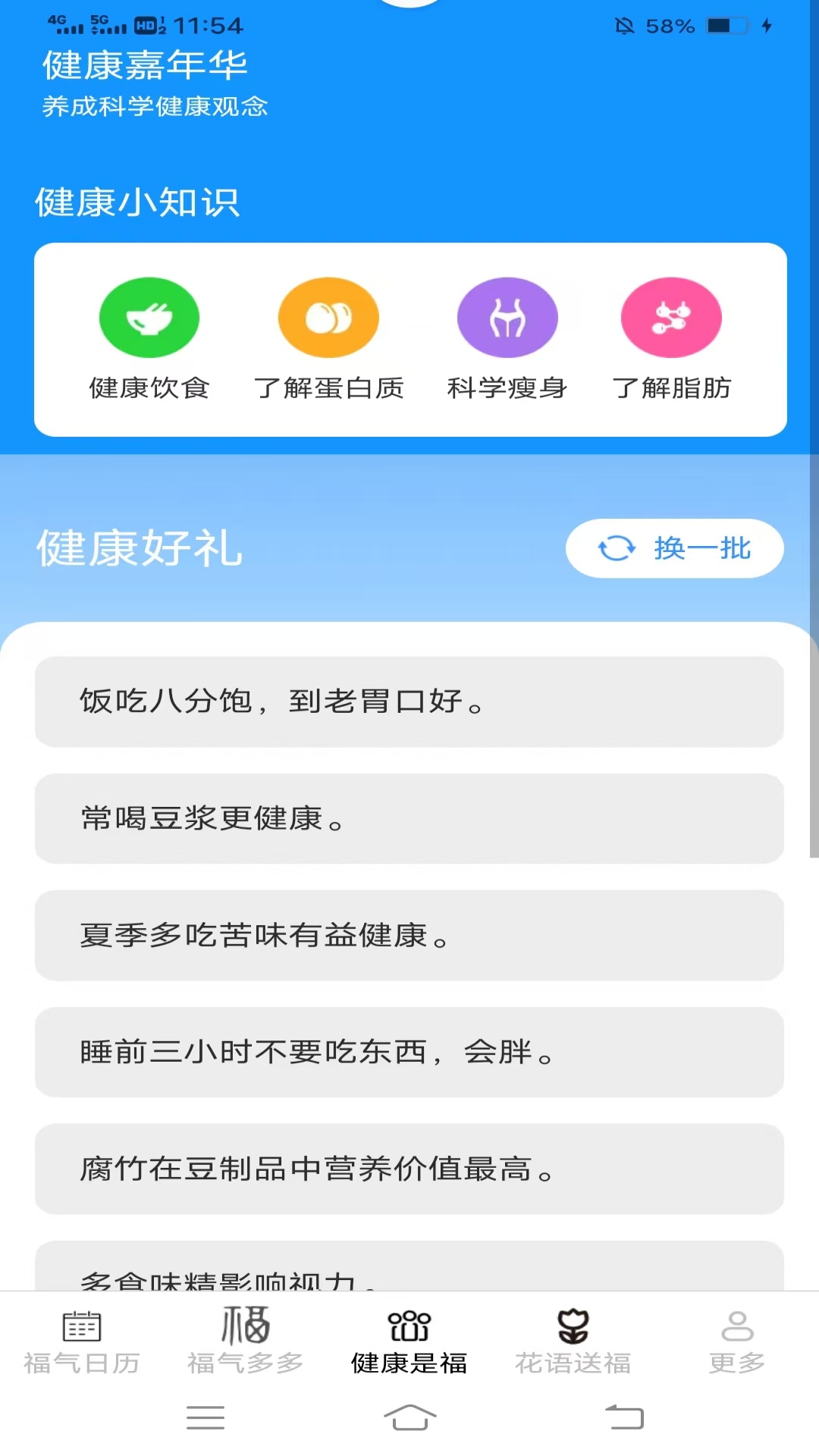This screenshot has height=1456, width=819.
Task: View the tip 腐竹在豆制品中营养价值最高
Action: coord(409,1169)
